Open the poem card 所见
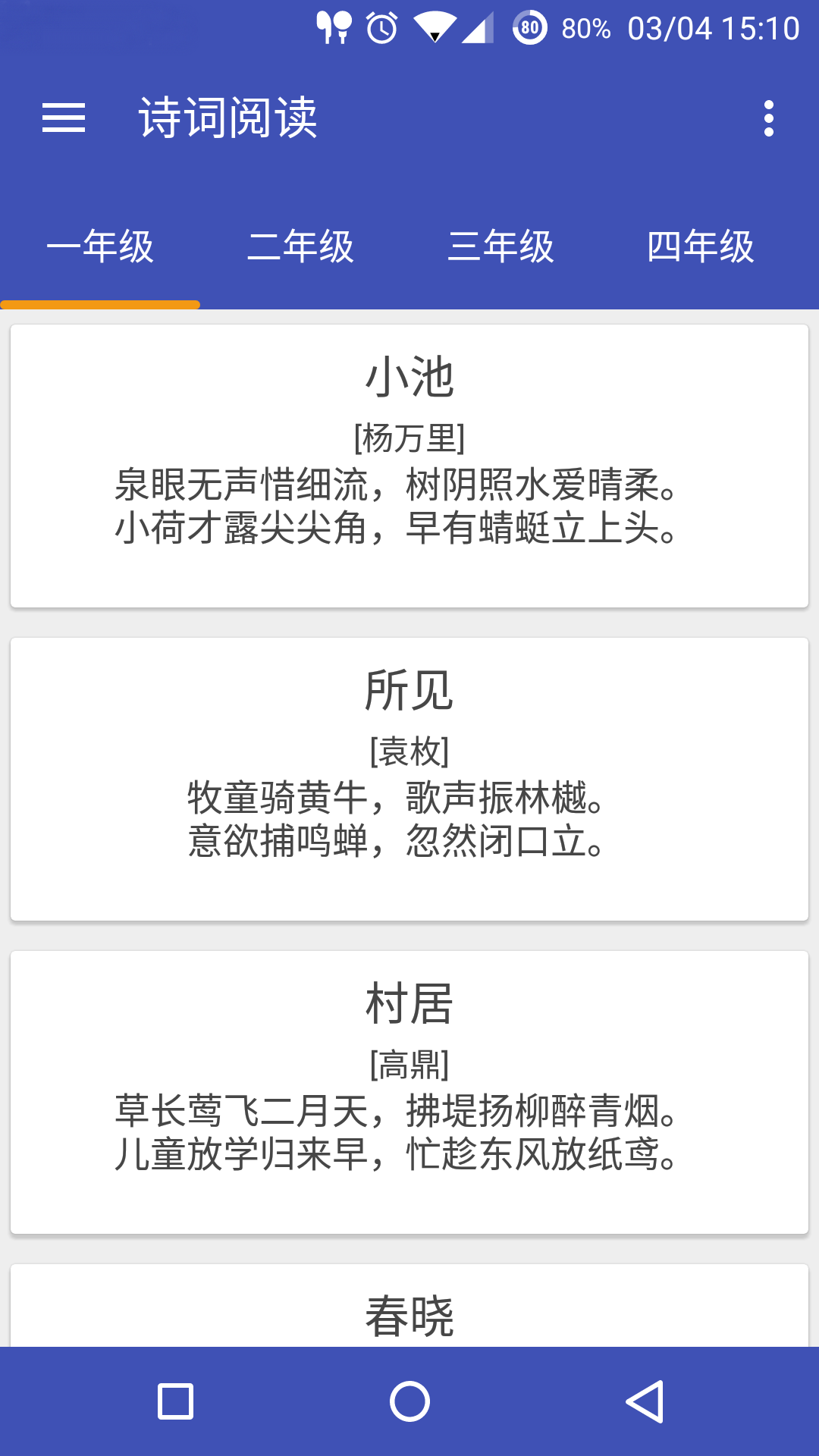Viewport: 819px width, 1456px height. click(409, 779)
